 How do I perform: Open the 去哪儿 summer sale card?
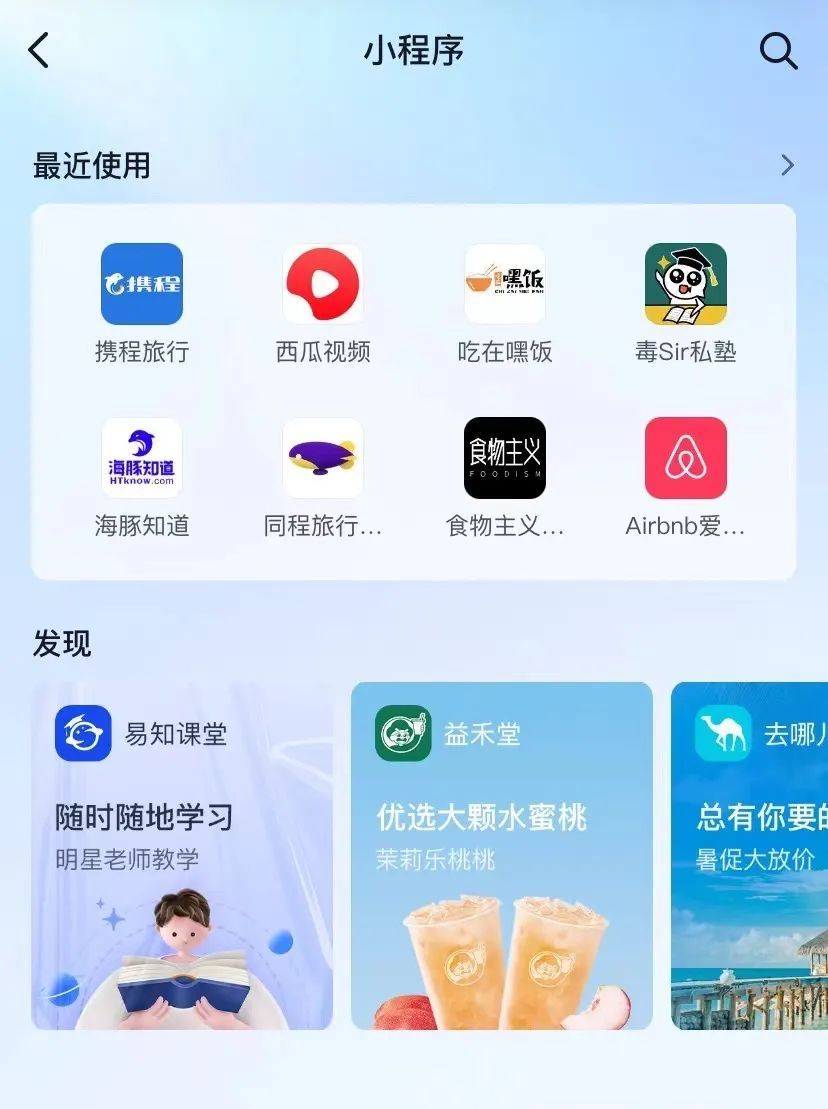[x=750, y=855]
